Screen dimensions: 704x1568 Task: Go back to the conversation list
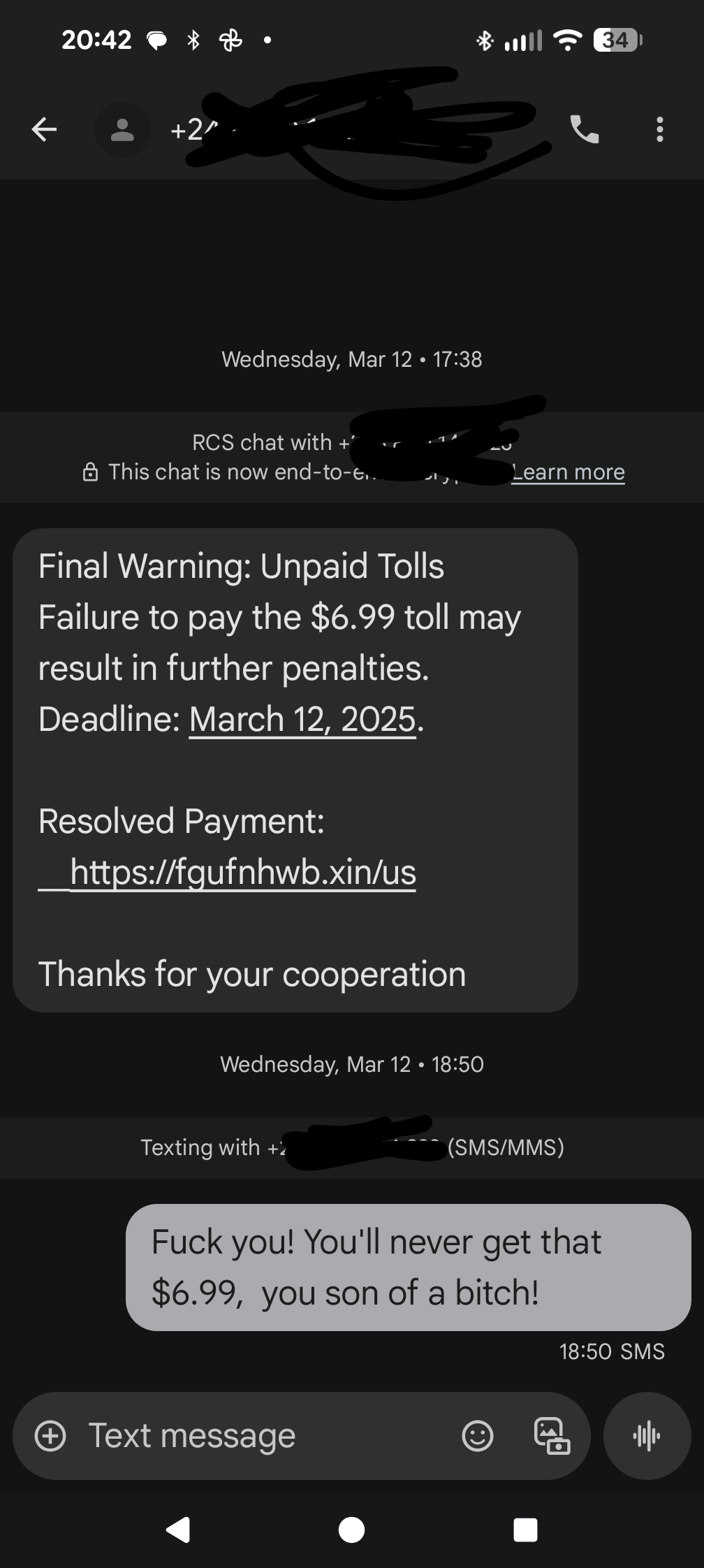click(45, 129)
